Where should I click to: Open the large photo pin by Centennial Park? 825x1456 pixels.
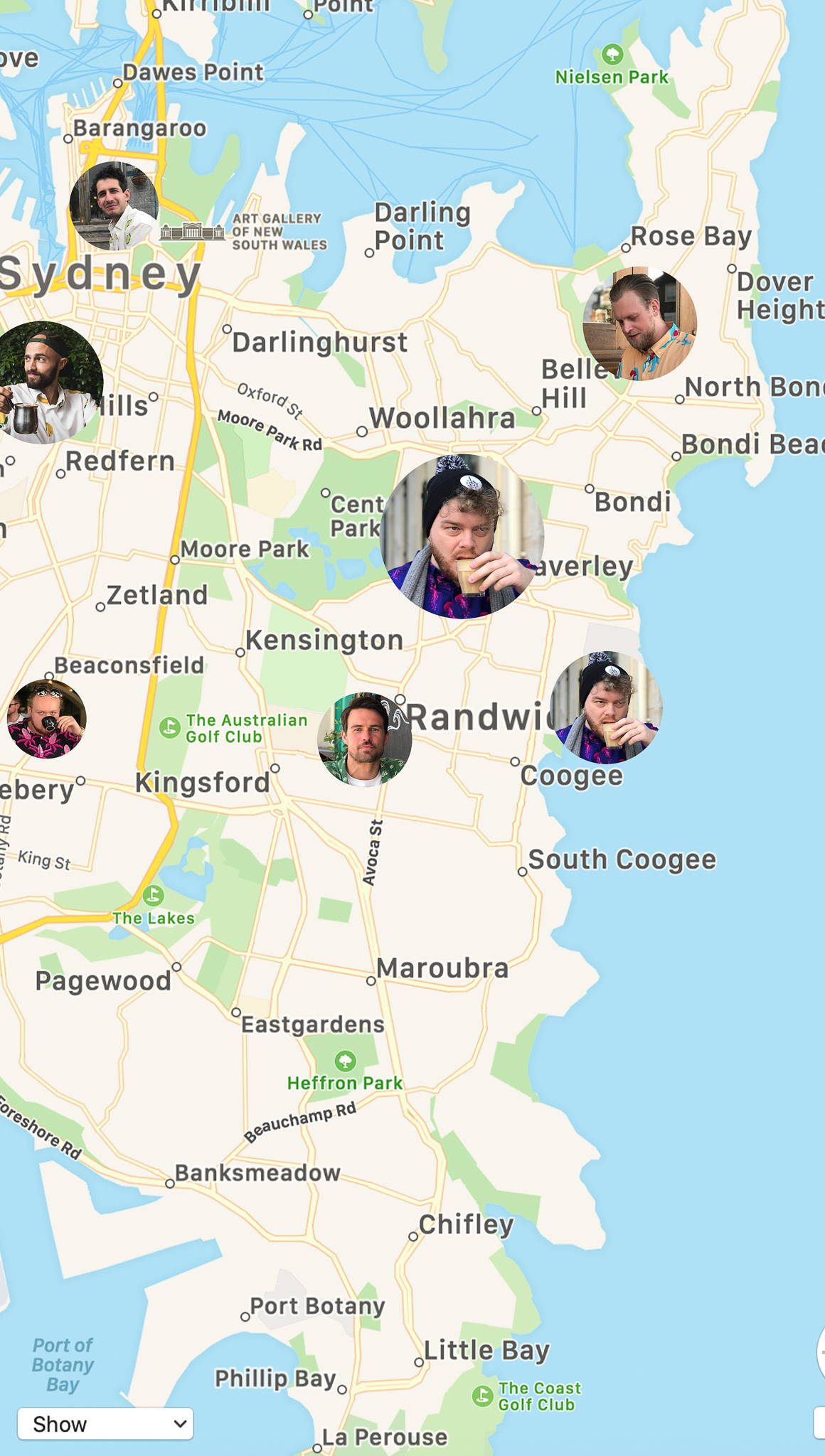(x=462, y=537)
